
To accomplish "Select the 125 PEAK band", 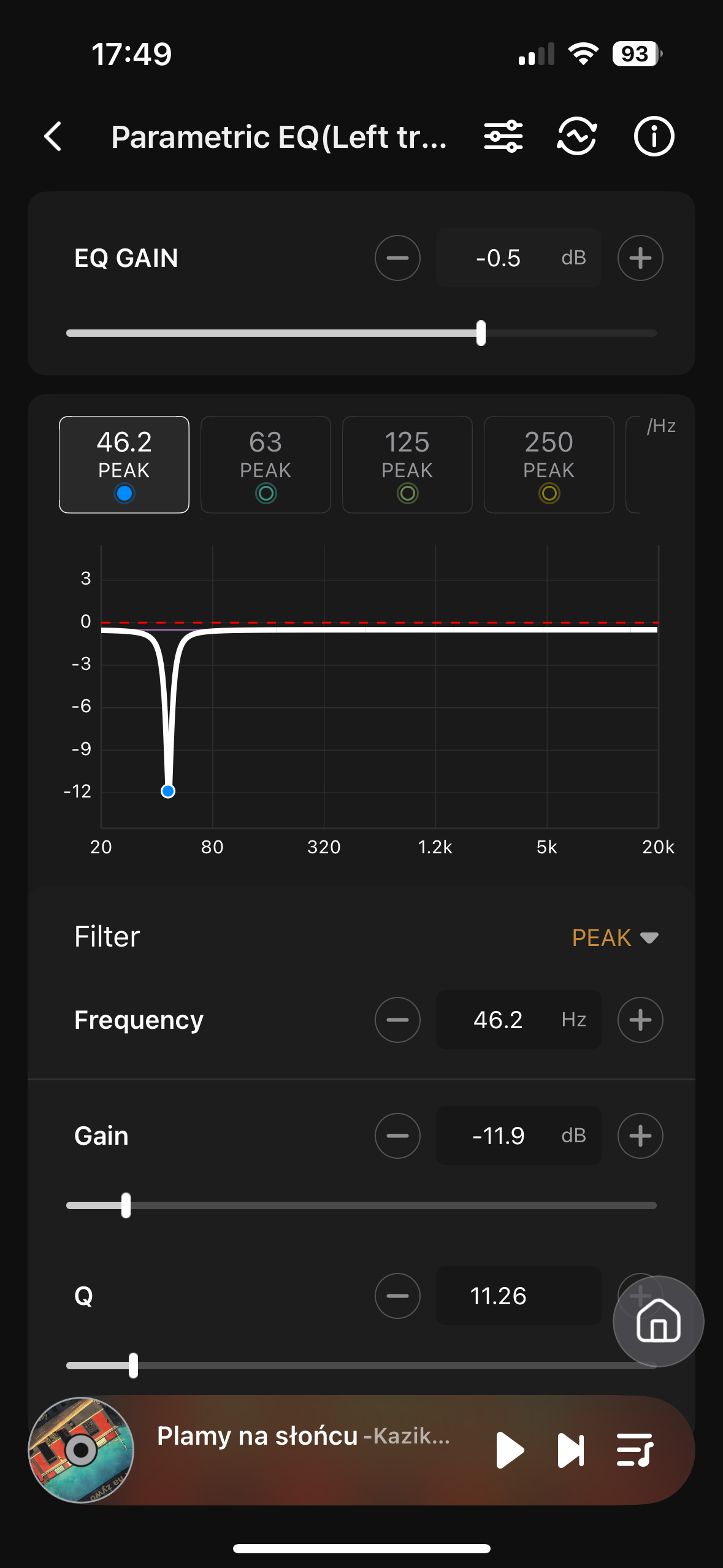I will click(x=407, y=464).
